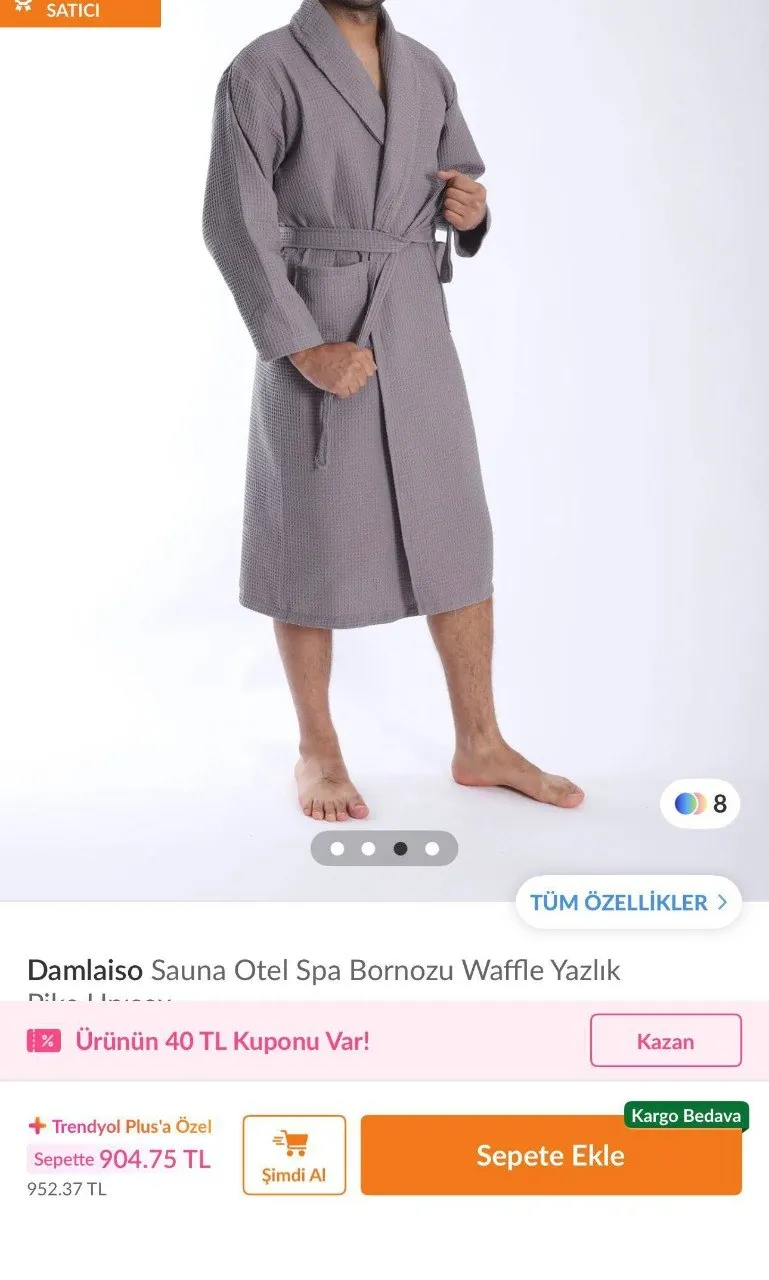Screen dimensions: 769x1280
Task: Buy now with Şimdi Al
Action: tap(294, 1155)
